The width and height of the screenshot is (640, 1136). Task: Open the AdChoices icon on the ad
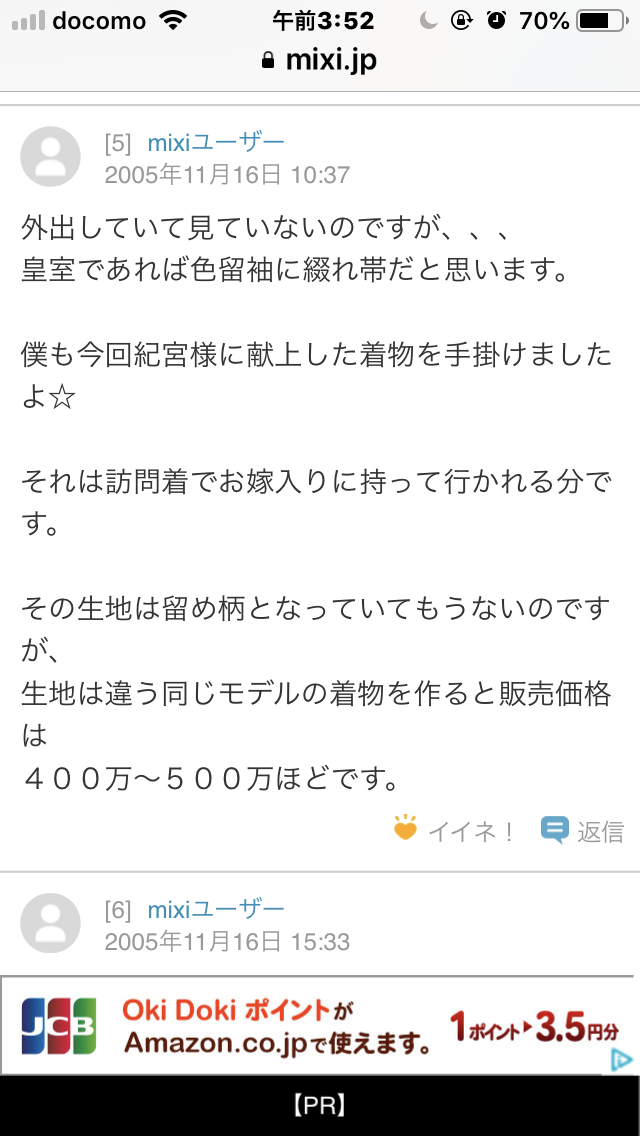point(621,1060)
